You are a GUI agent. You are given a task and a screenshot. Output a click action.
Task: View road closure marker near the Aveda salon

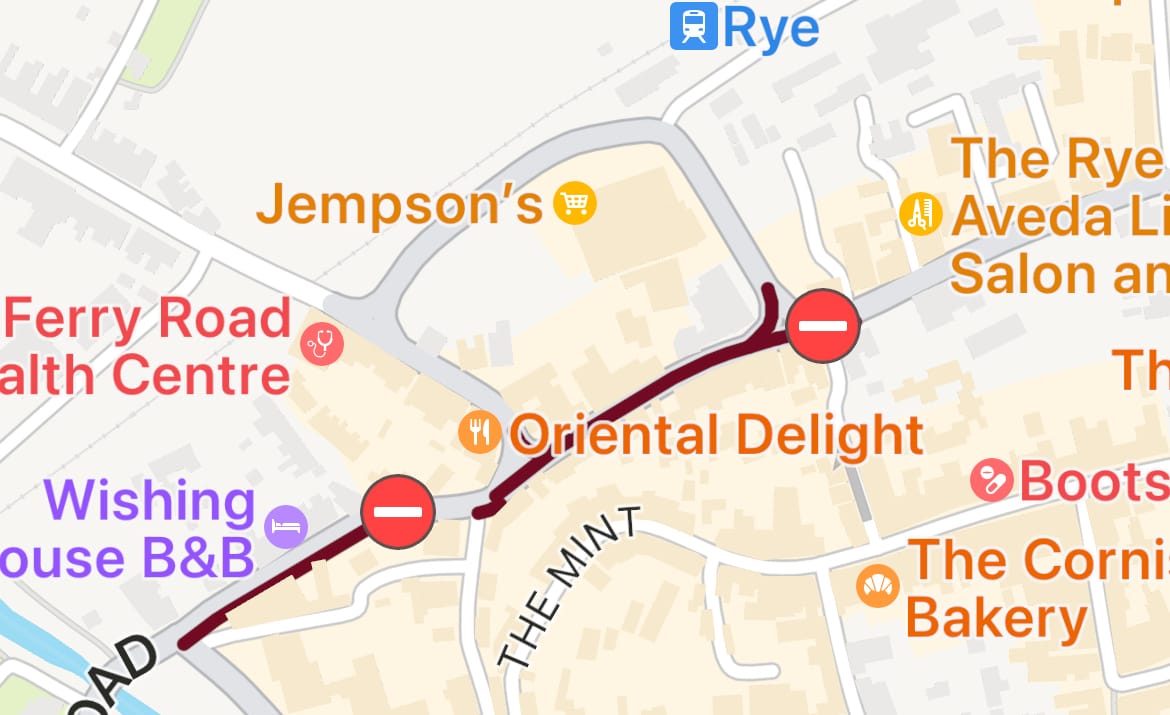click(823, 326)
